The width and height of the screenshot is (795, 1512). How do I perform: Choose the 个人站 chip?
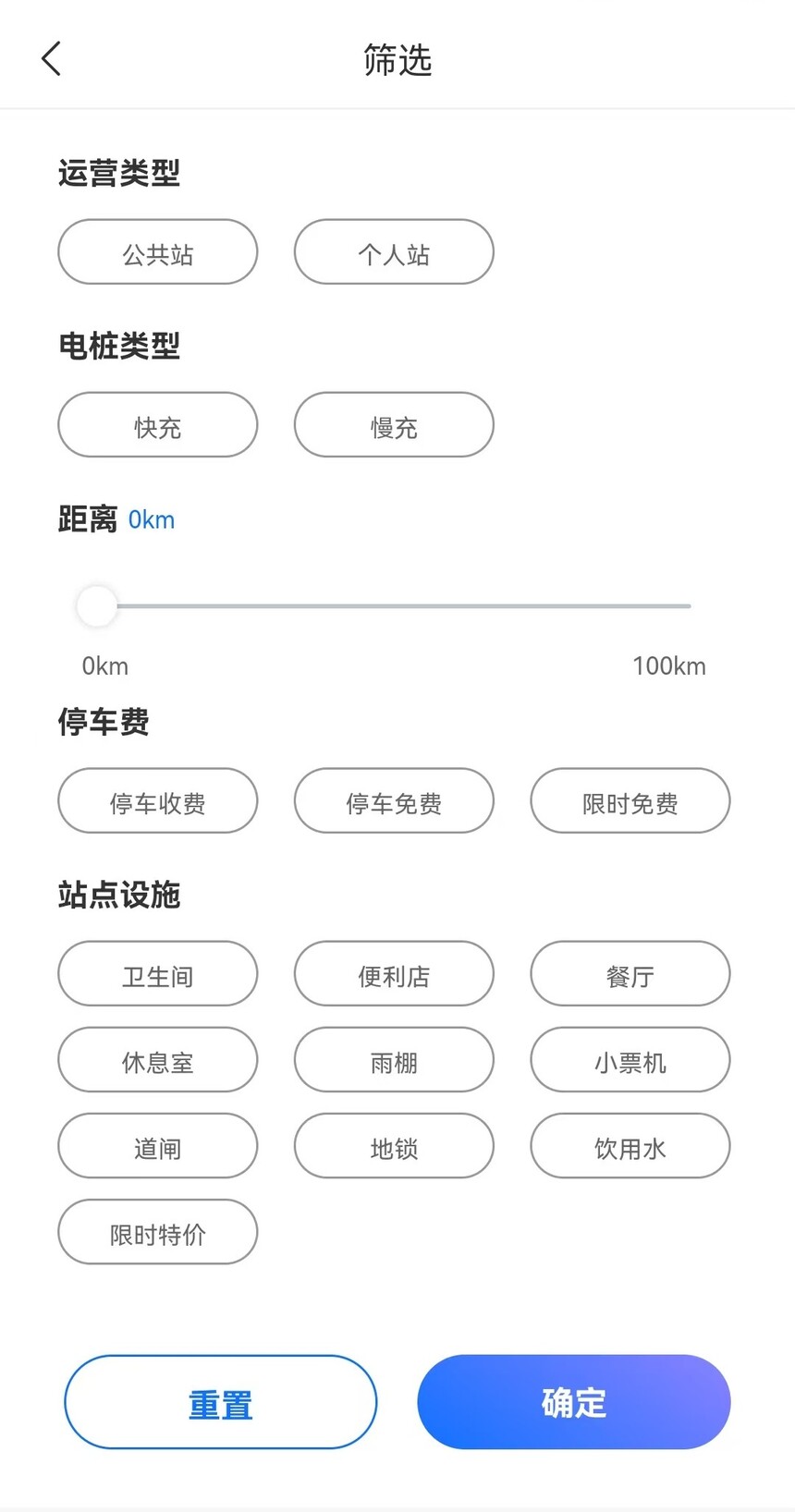pyautogui.click(x=394, y=252)
